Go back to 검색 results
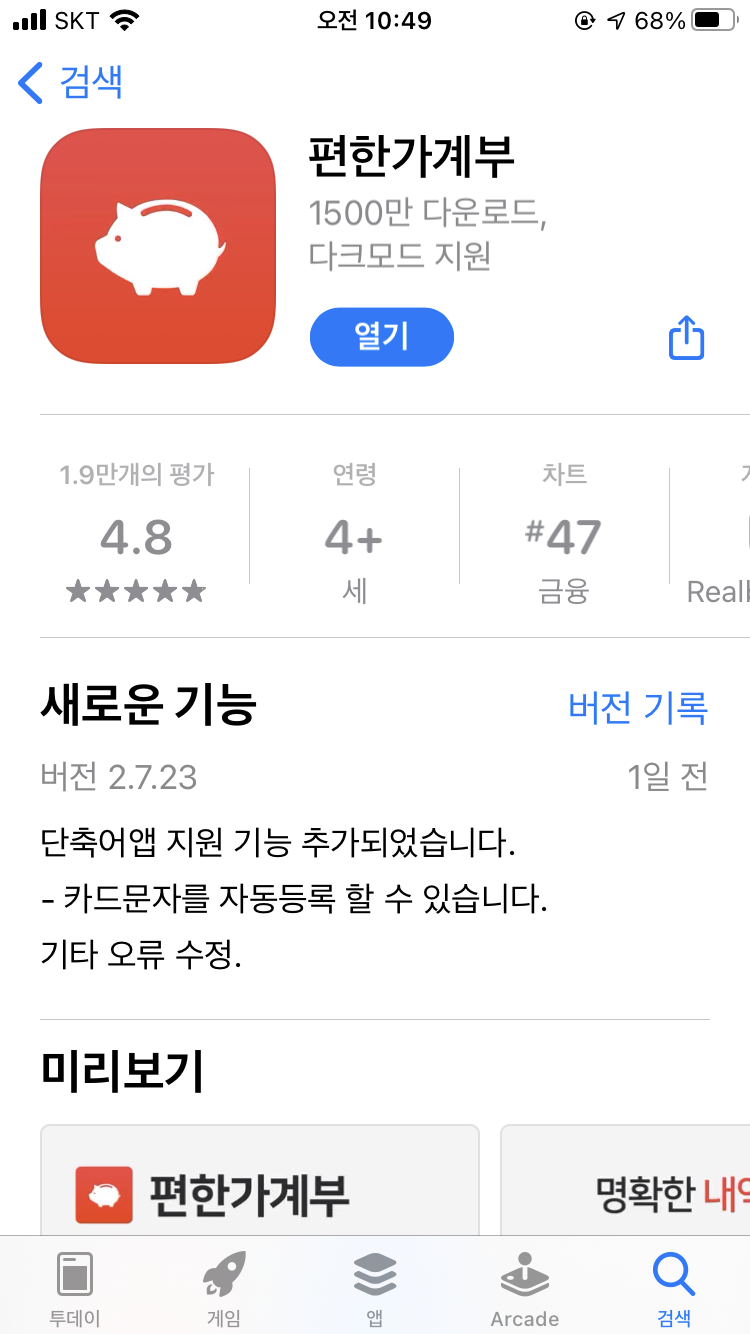This screenshot has width=750, height=1334. 70,82
